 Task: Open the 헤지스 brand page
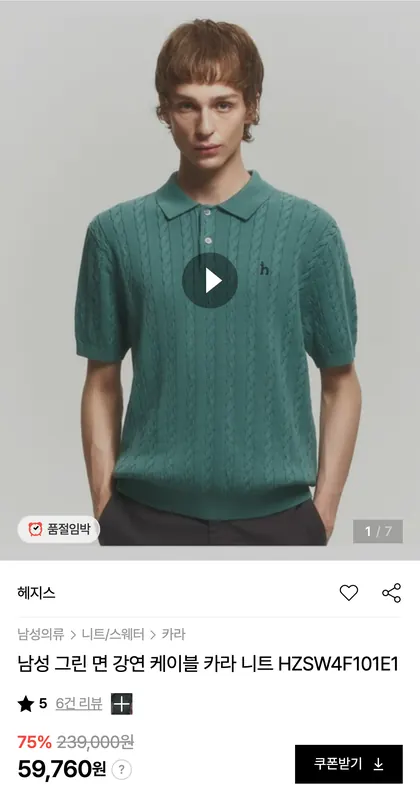36,593
